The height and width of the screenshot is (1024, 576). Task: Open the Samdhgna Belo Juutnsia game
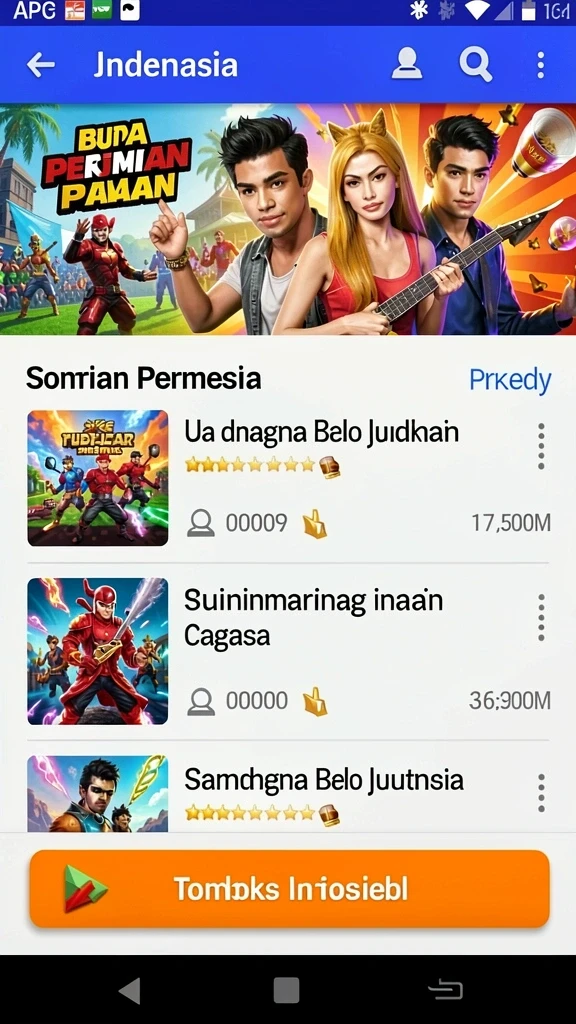pyautogui.click(x=288, y=793)
